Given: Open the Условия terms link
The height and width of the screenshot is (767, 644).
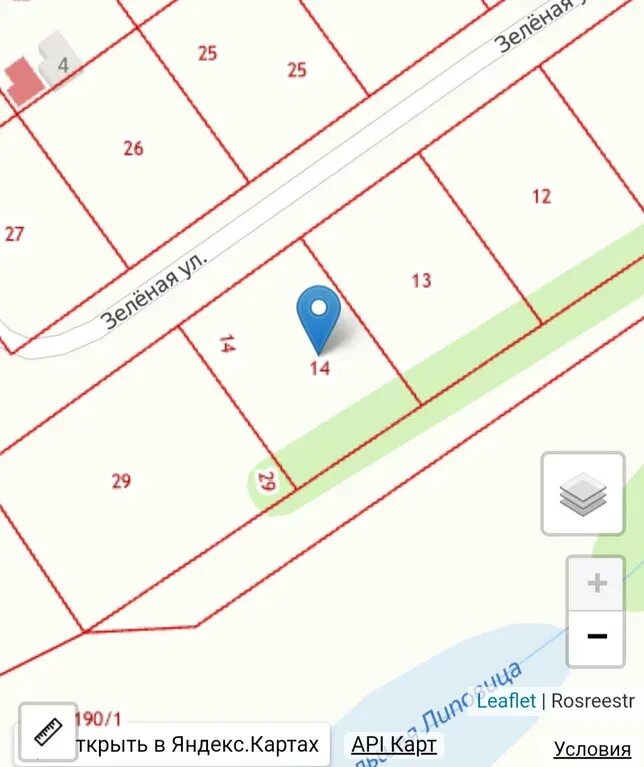Looking at the screenshot, I should tap(592, 749).
